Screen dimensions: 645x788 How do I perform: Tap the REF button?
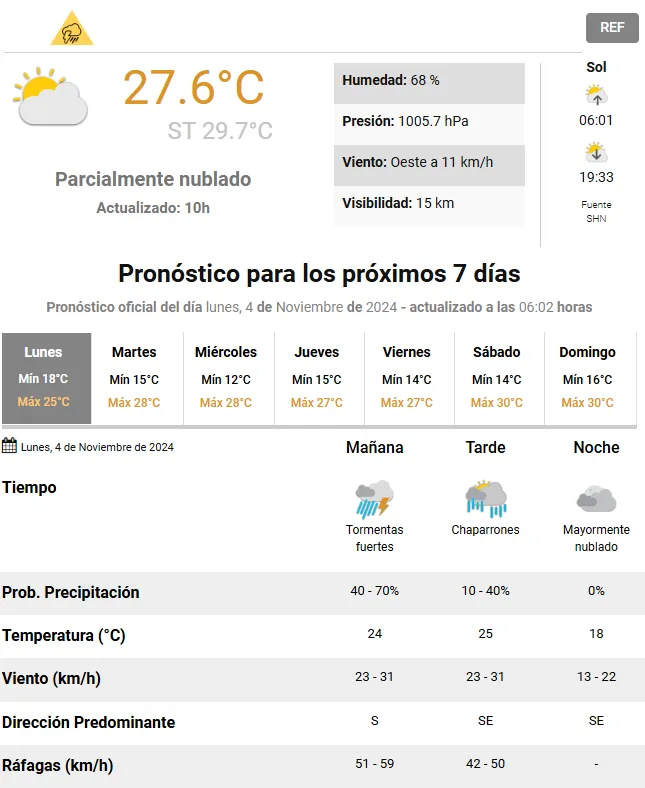click(612, 28)
